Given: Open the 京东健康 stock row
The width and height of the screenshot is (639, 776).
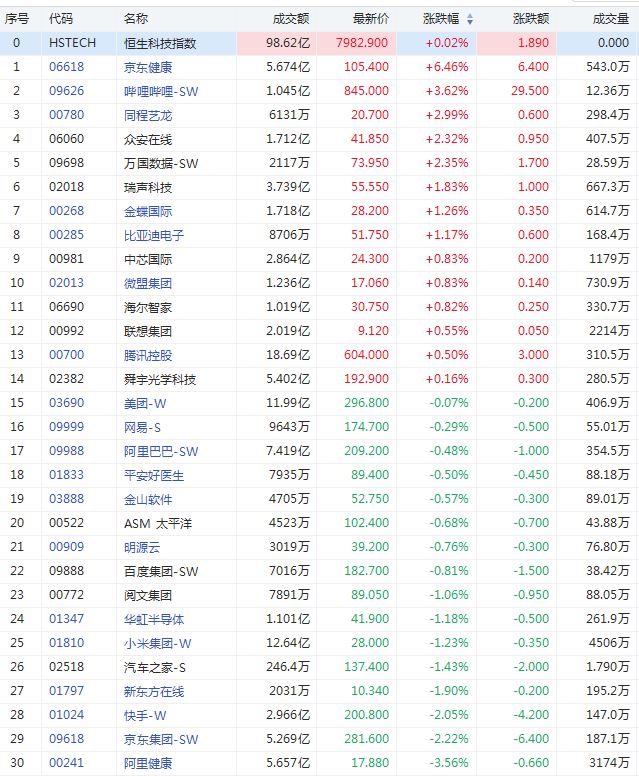Looking at the screenshot, I should pos(147,67).
